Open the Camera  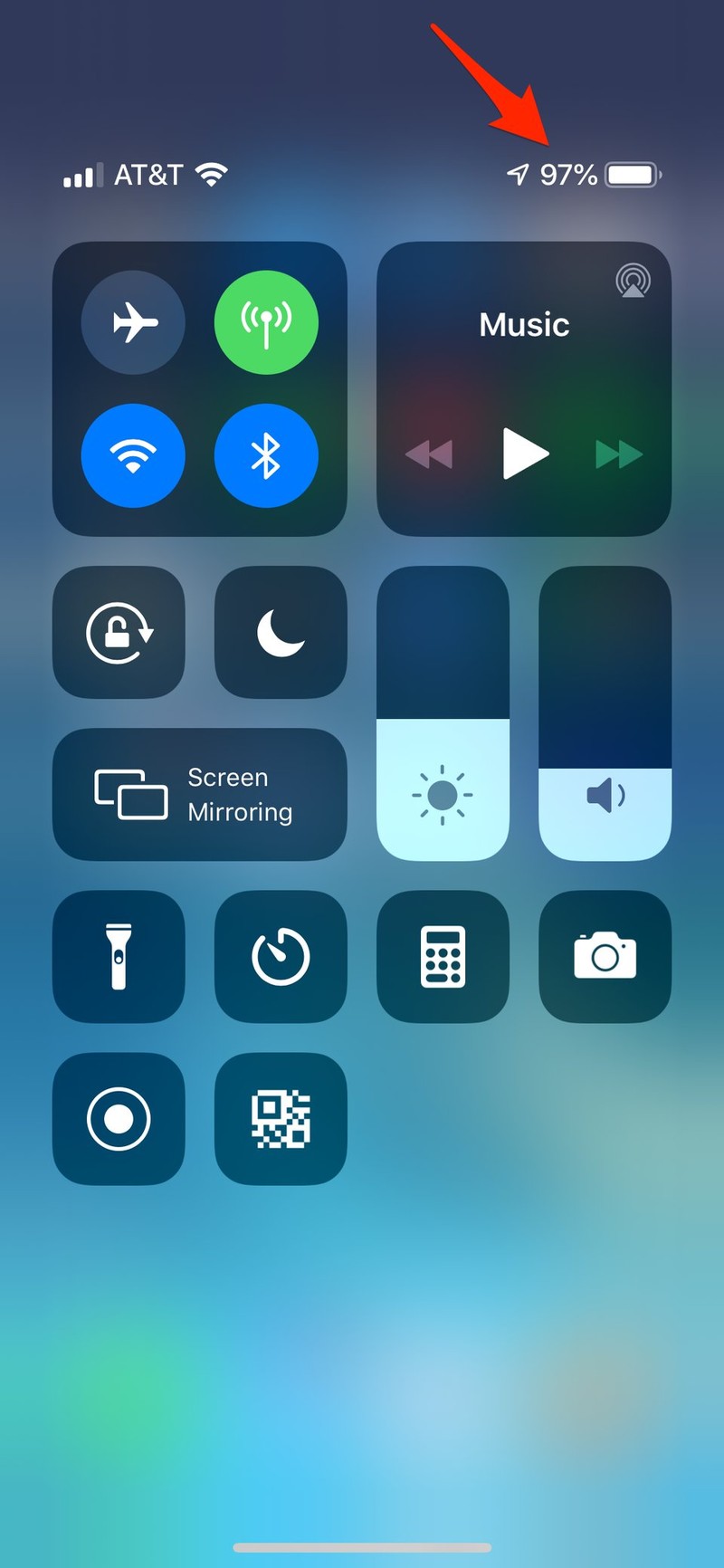coord(605,956)
